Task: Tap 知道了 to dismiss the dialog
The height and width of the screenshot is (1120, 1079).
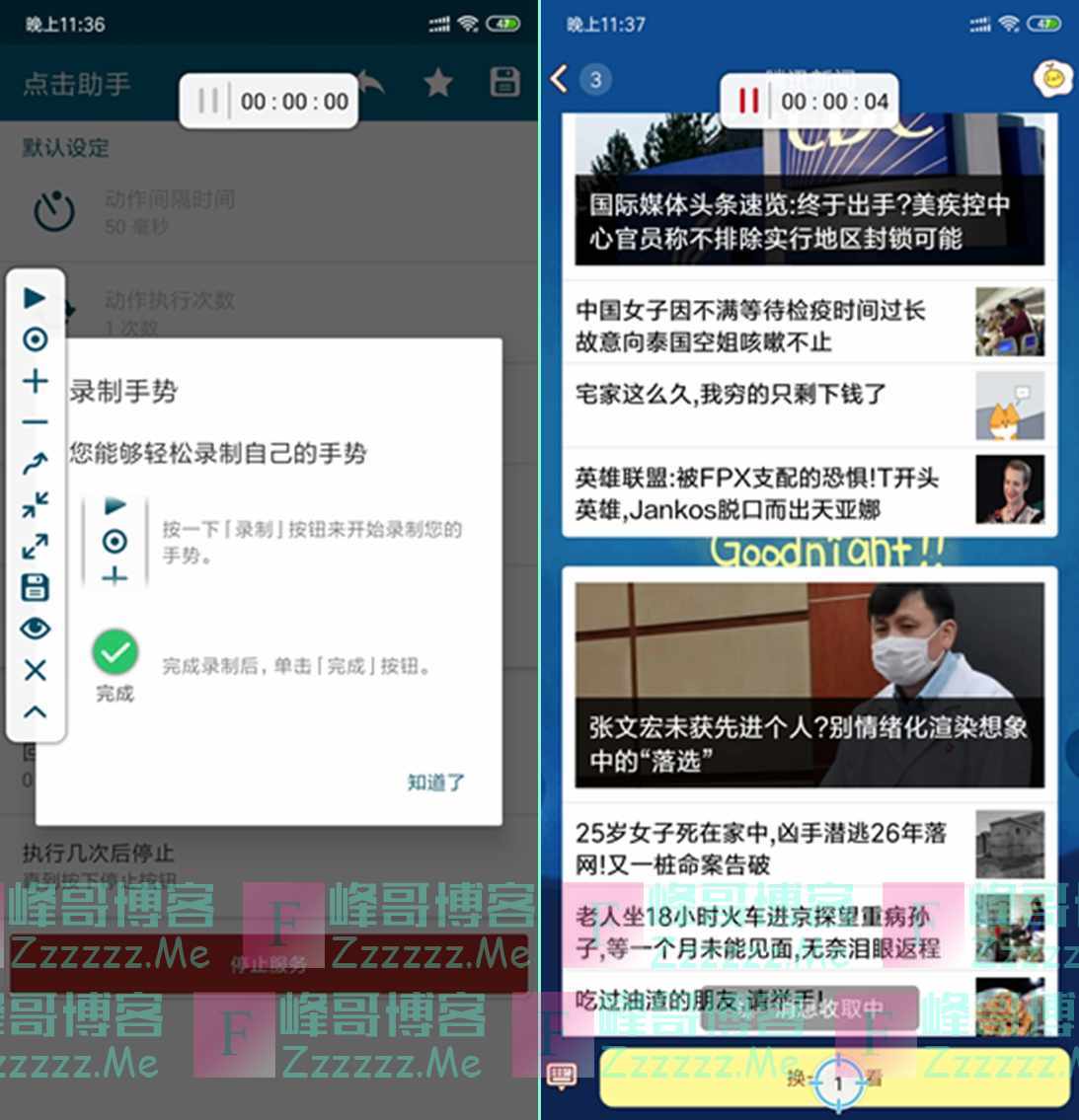Action: 435,783
